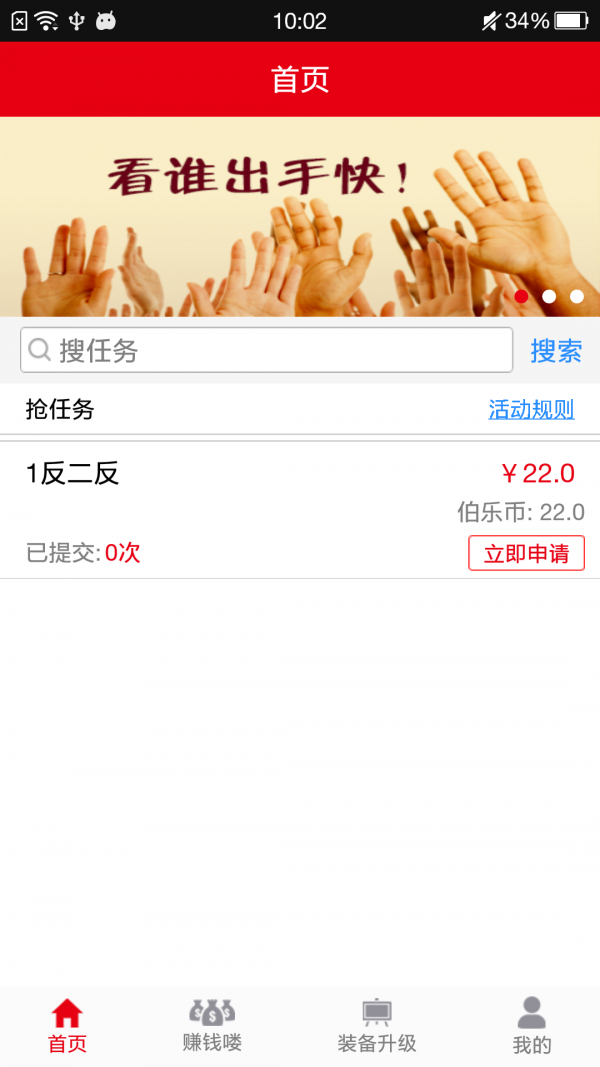600x1067 pixels.
Task: Open the 看谁出手快 banner
Action: click(300, 216)
